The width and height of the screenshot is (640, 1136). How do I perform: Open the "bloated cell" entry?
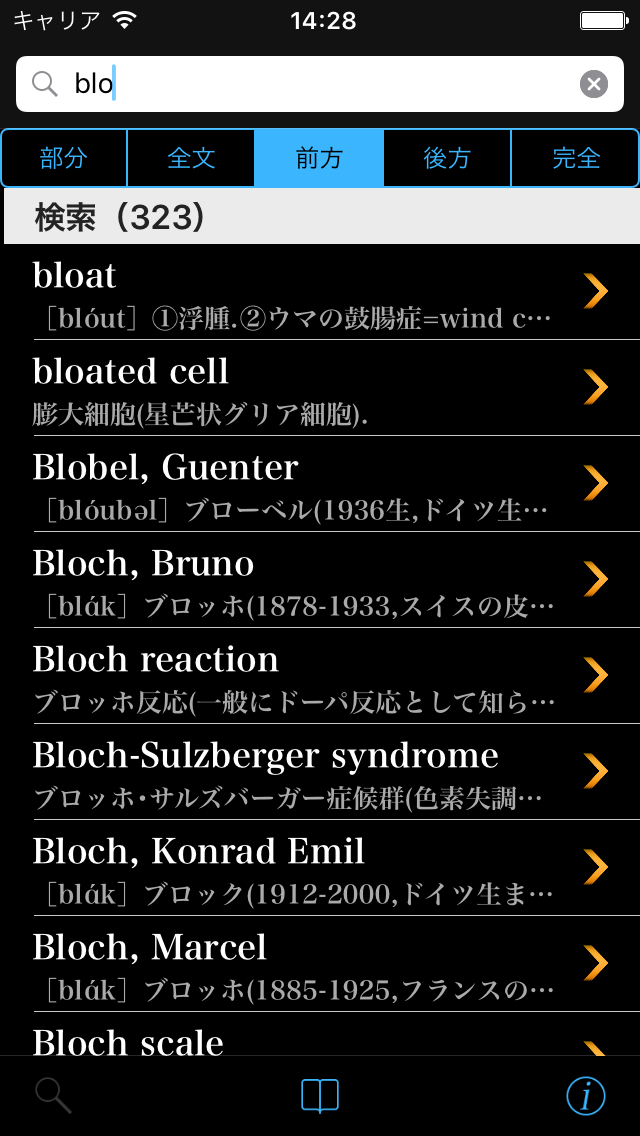coord(320,388)
